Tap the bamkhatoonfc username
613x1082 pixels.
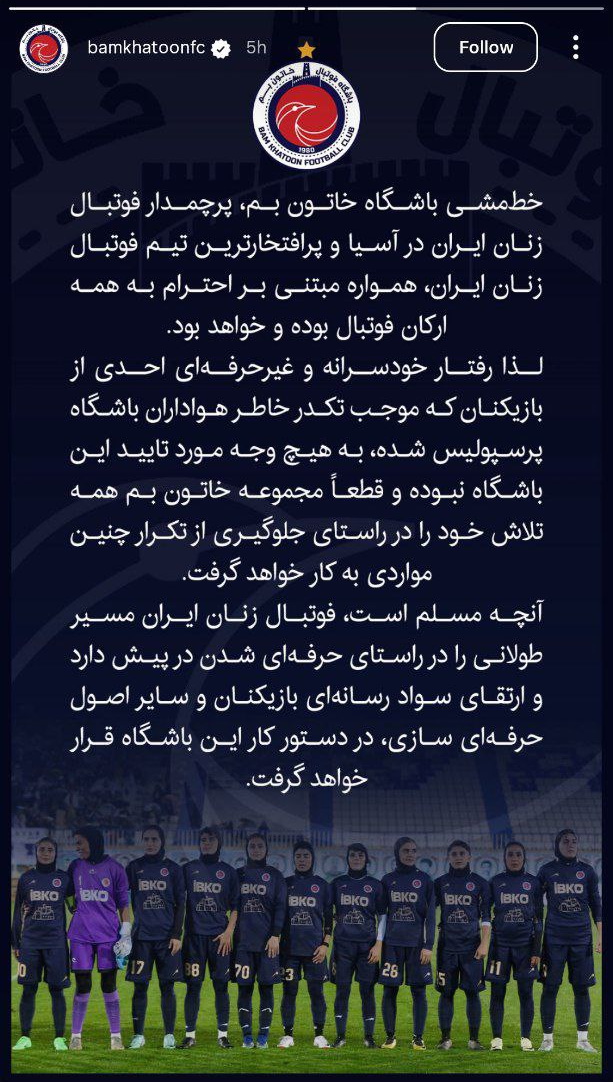point(146,48)
